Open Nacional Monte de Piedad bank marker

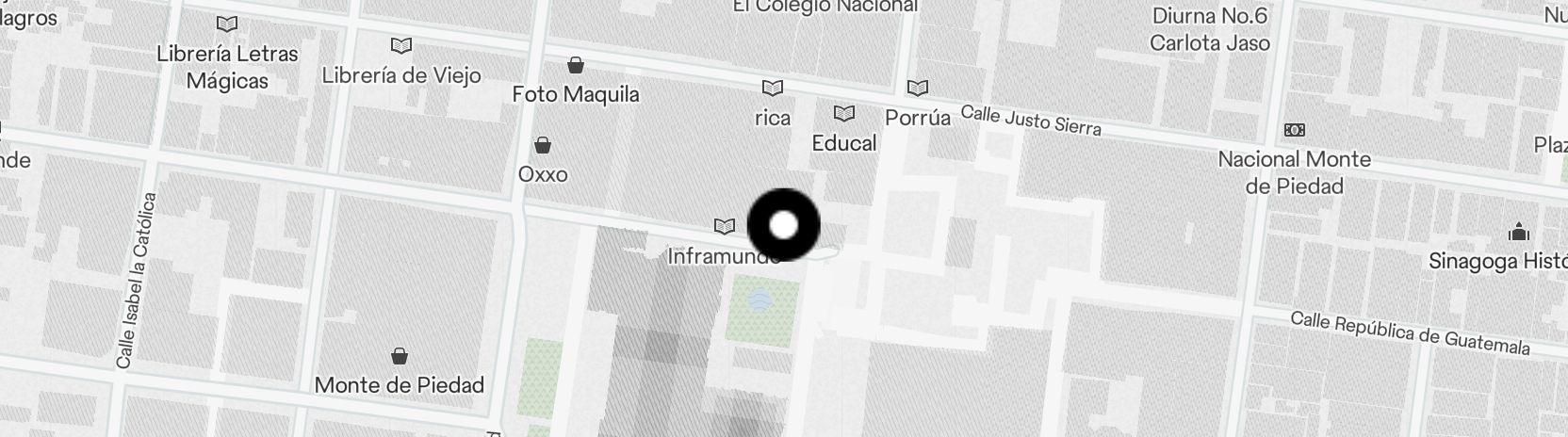tap(1295, 130)
